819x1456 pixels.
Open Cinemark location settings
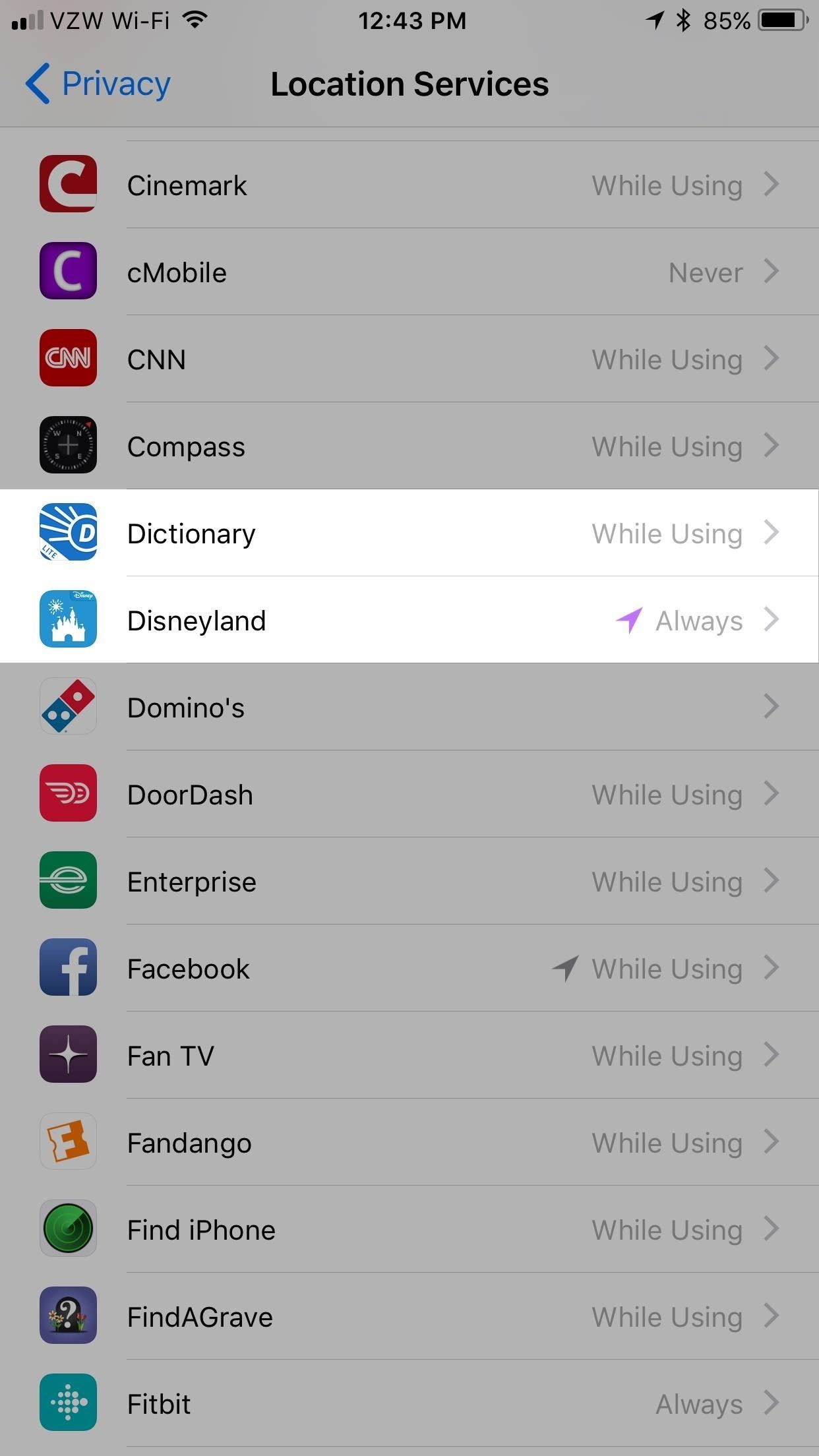coord(409,185)
